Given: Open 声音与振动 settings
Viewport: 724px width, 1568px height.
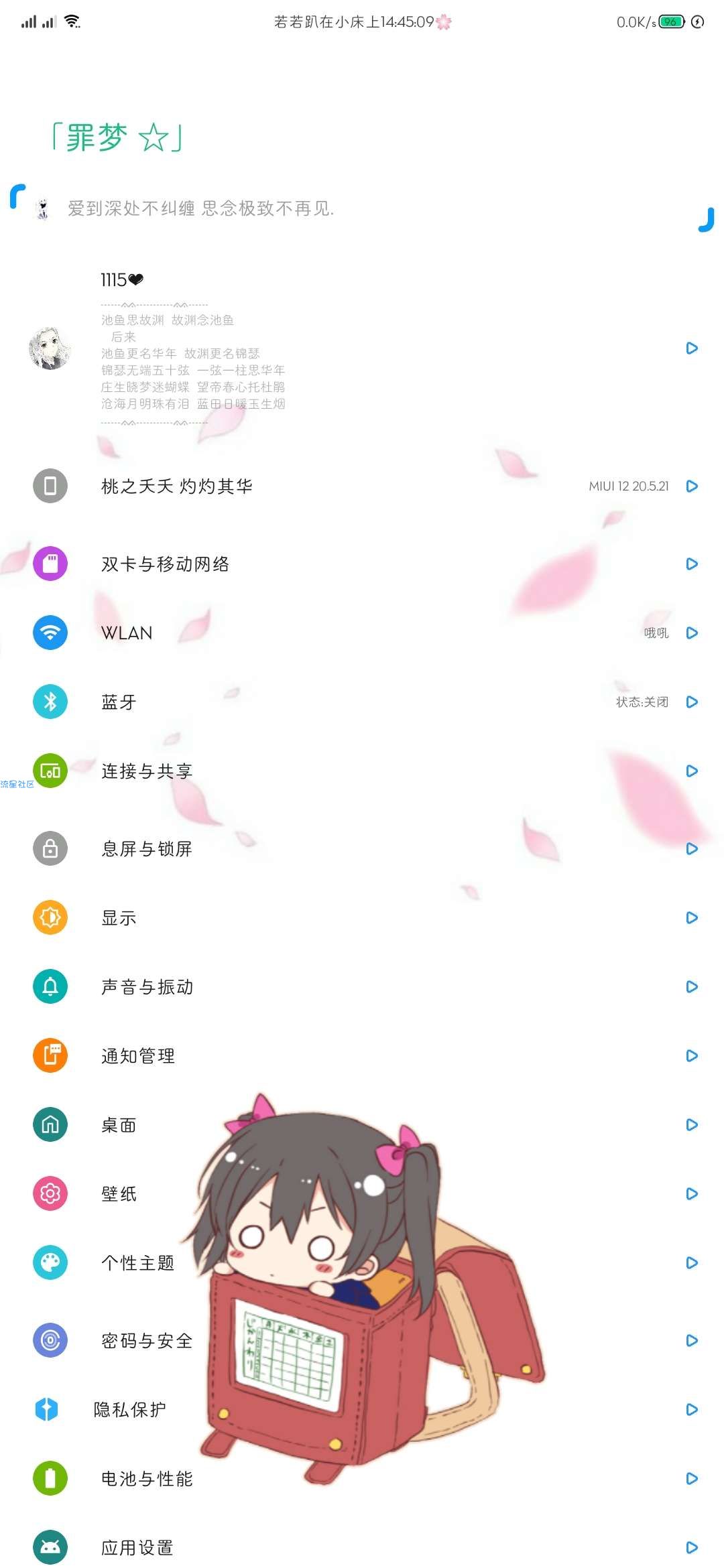Looking at the screenshot, I should (362, 986).
